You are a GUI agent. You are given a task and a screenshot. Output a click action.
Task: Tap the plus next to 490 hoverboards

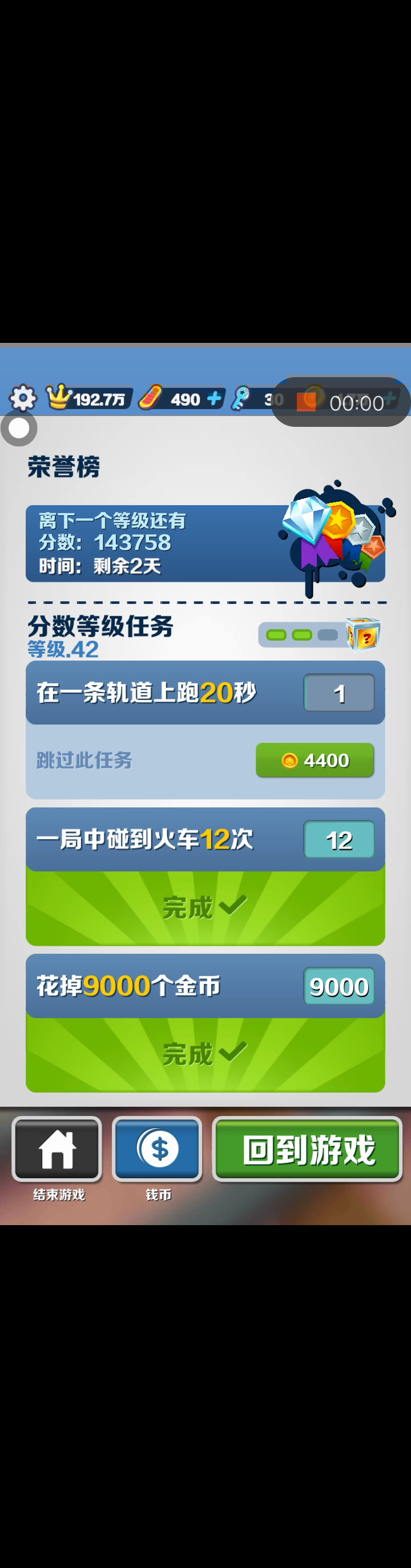click(213, 399)
